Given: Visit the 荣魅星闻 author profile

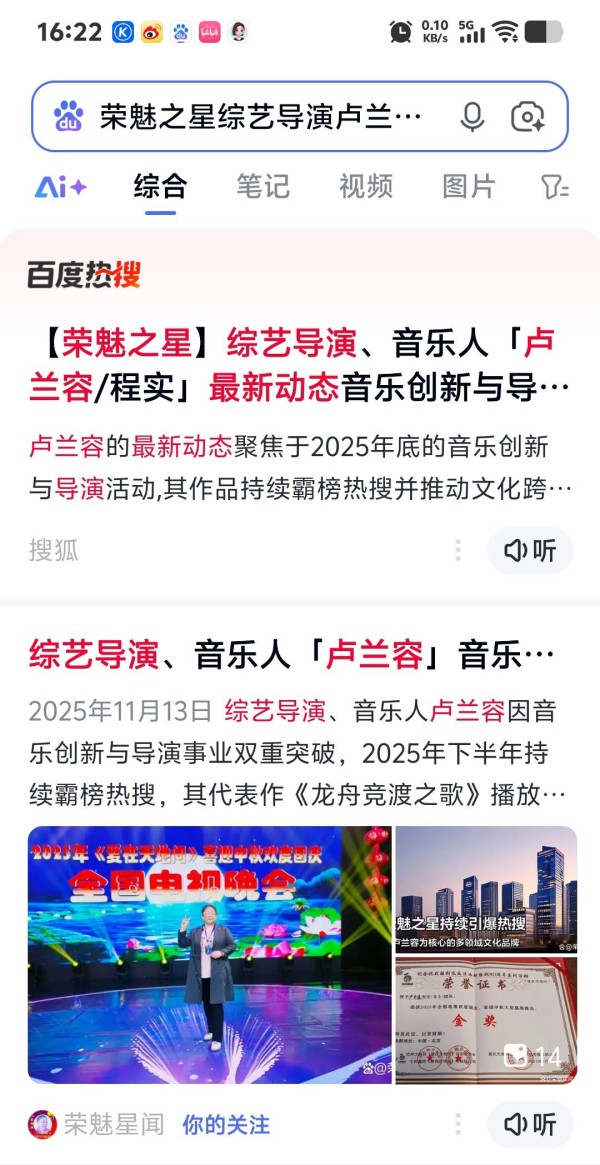Looking at the screenshot, I should coord(96,1124).
